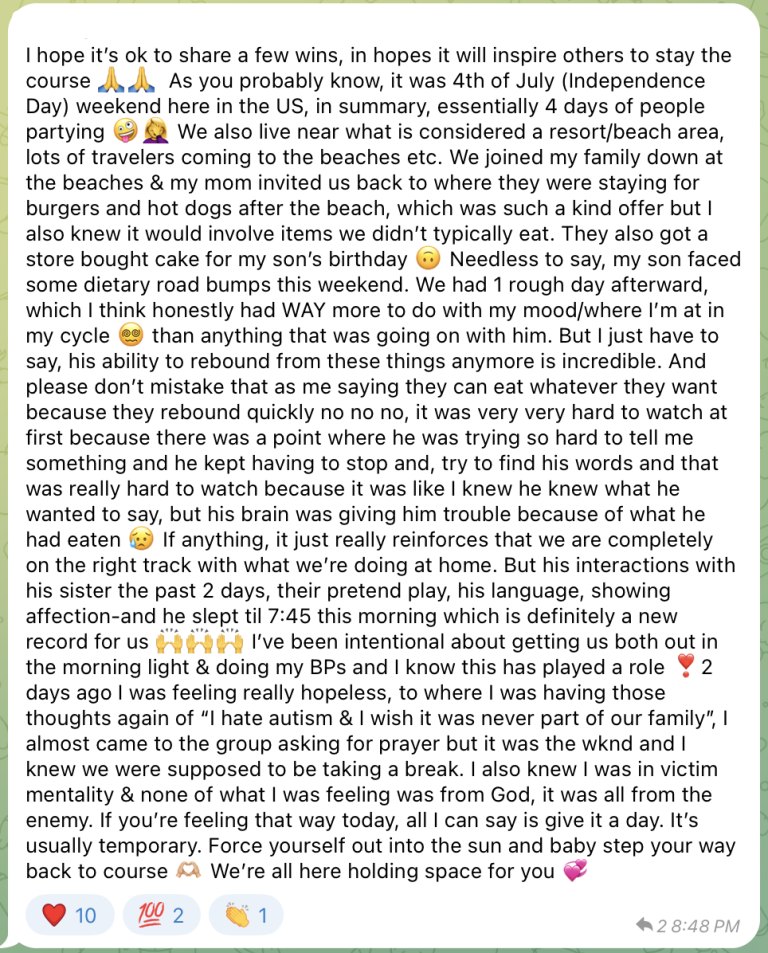Tap the clapping hands reaction chip
This screenshot has height=953, width=768.
click(x=246, y=915)
